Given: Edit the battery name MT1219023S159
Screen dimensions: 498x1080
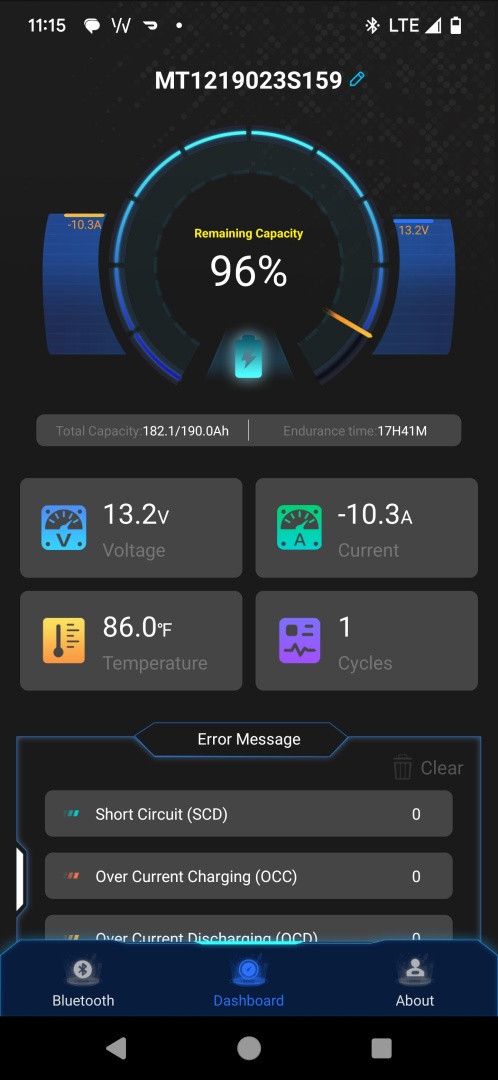Looking at the screenshot, I should 357,79.
